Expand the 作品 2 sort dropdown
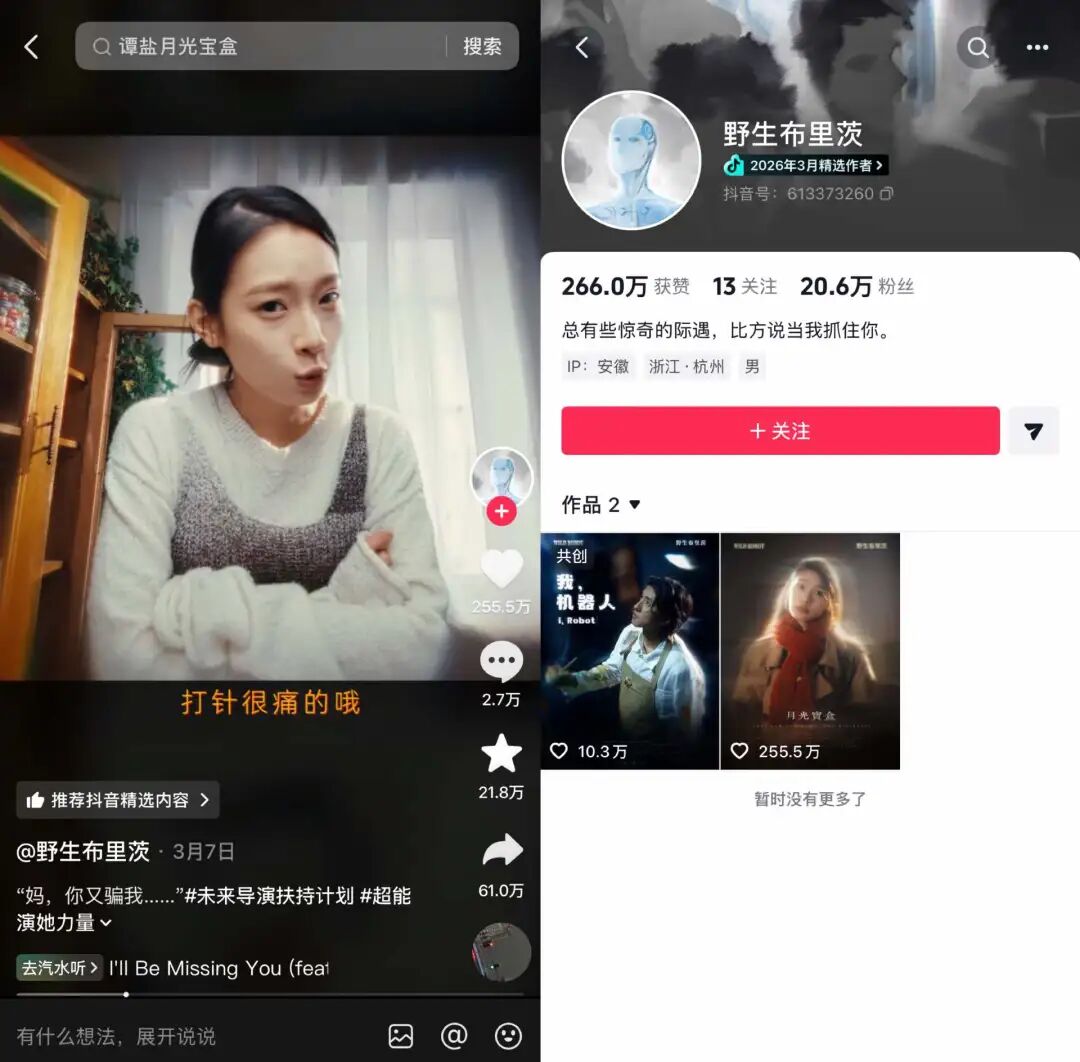The height and width of the screenshot is (1062, 1080). (x=633, y=505)
